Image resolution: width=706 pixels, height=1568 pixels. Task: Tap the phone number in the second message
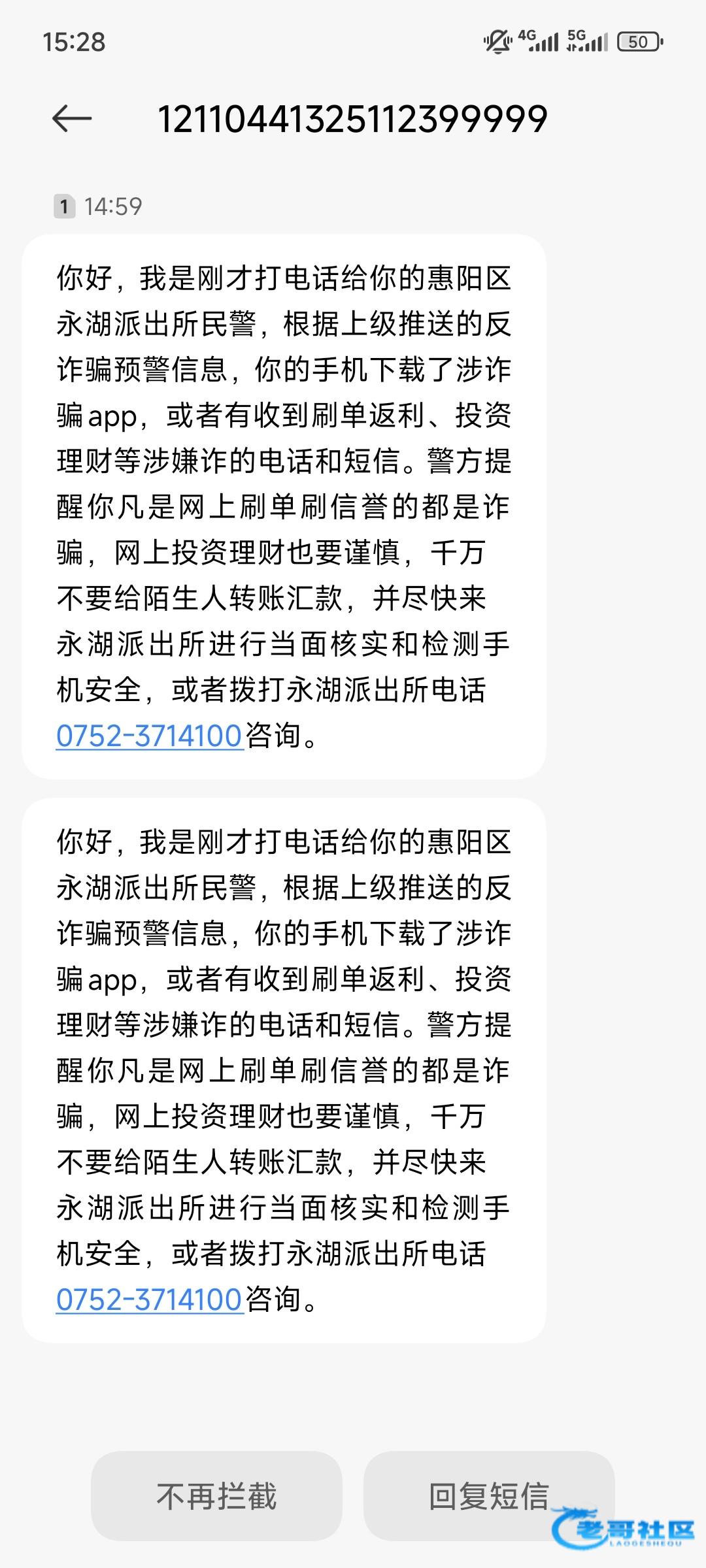(x=150, y=1299)
